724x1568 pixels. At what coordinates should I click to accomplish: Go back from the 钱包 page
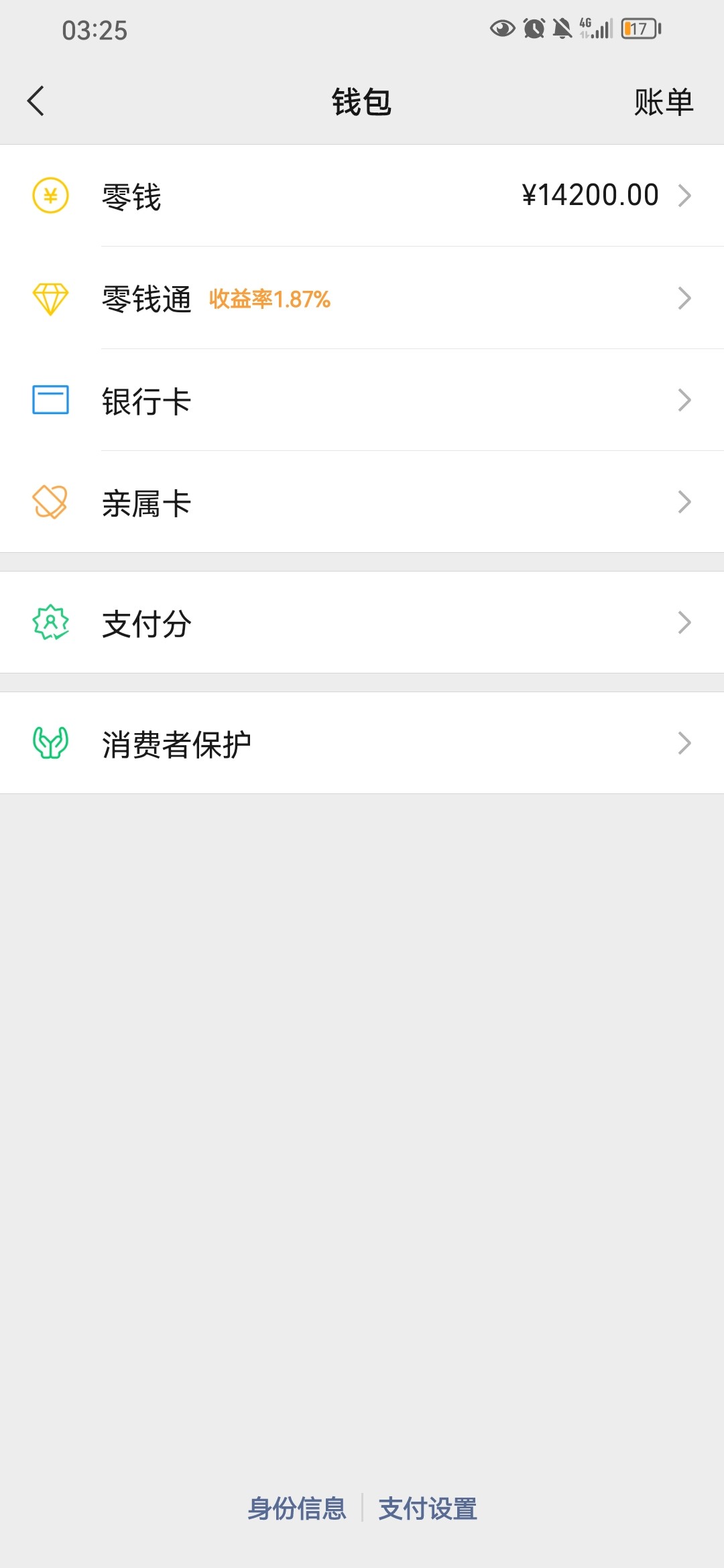pyautogui.click(x=36, y=101)
